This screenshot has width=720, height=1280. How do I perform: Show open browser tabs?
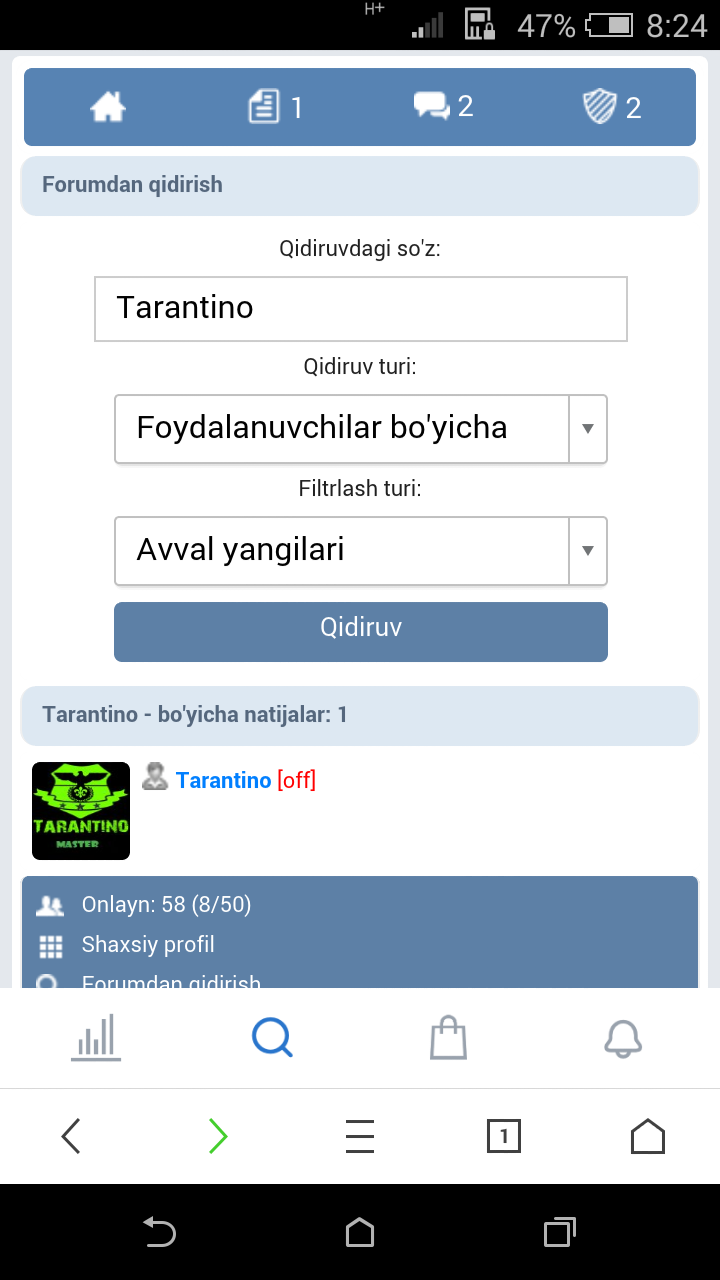pos(503,1136)
